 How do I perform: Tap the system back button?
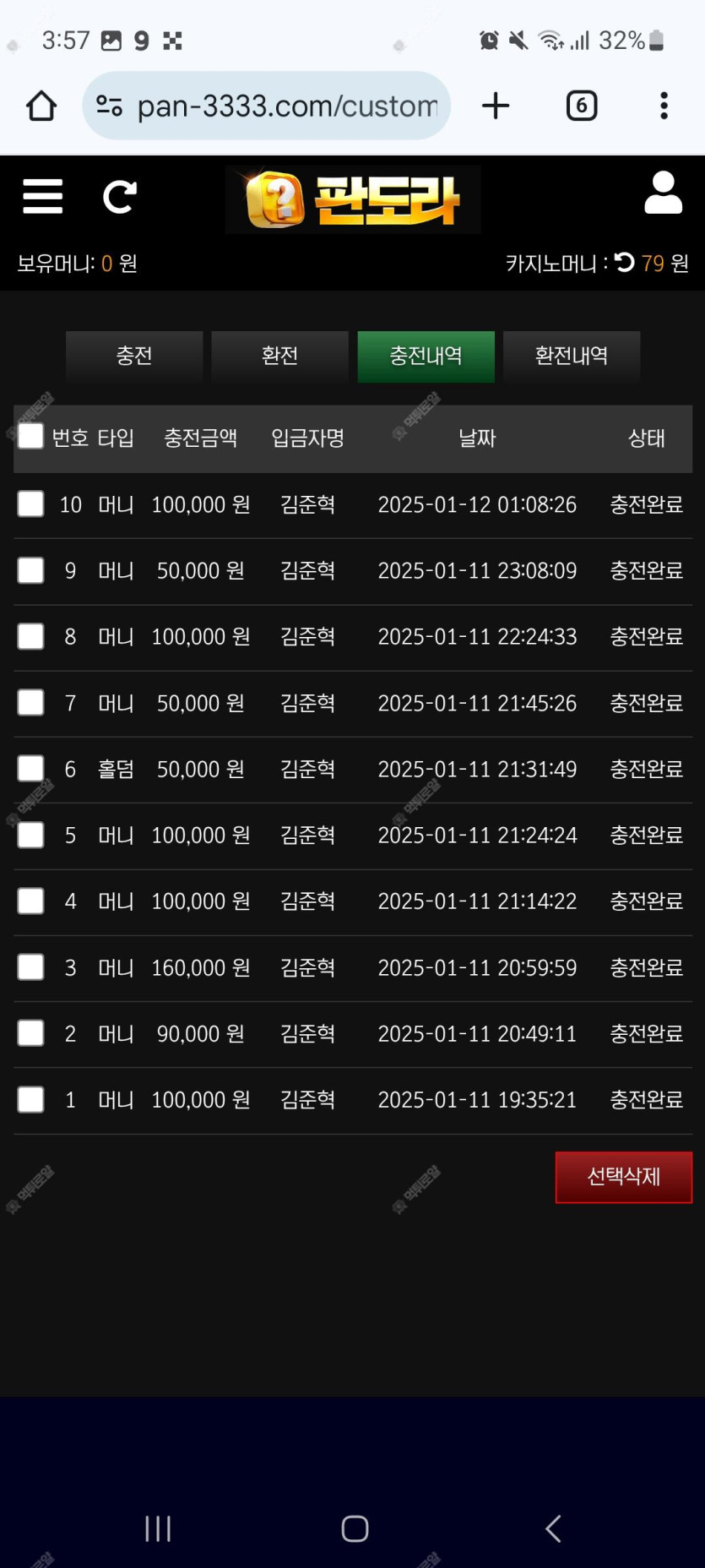click(x=553, y=1528)
